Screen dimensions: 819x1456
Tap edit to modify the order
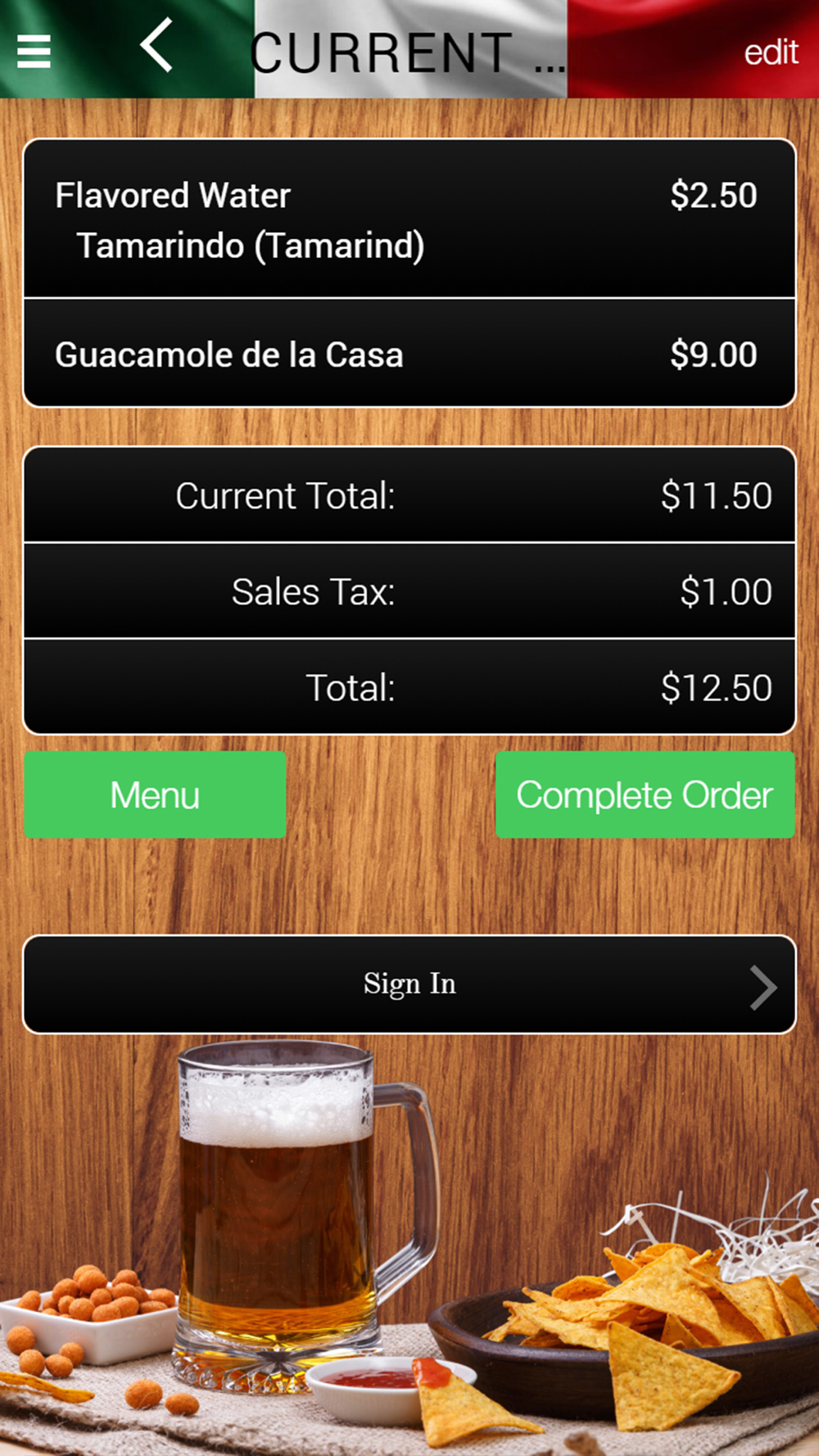point(770,52)
